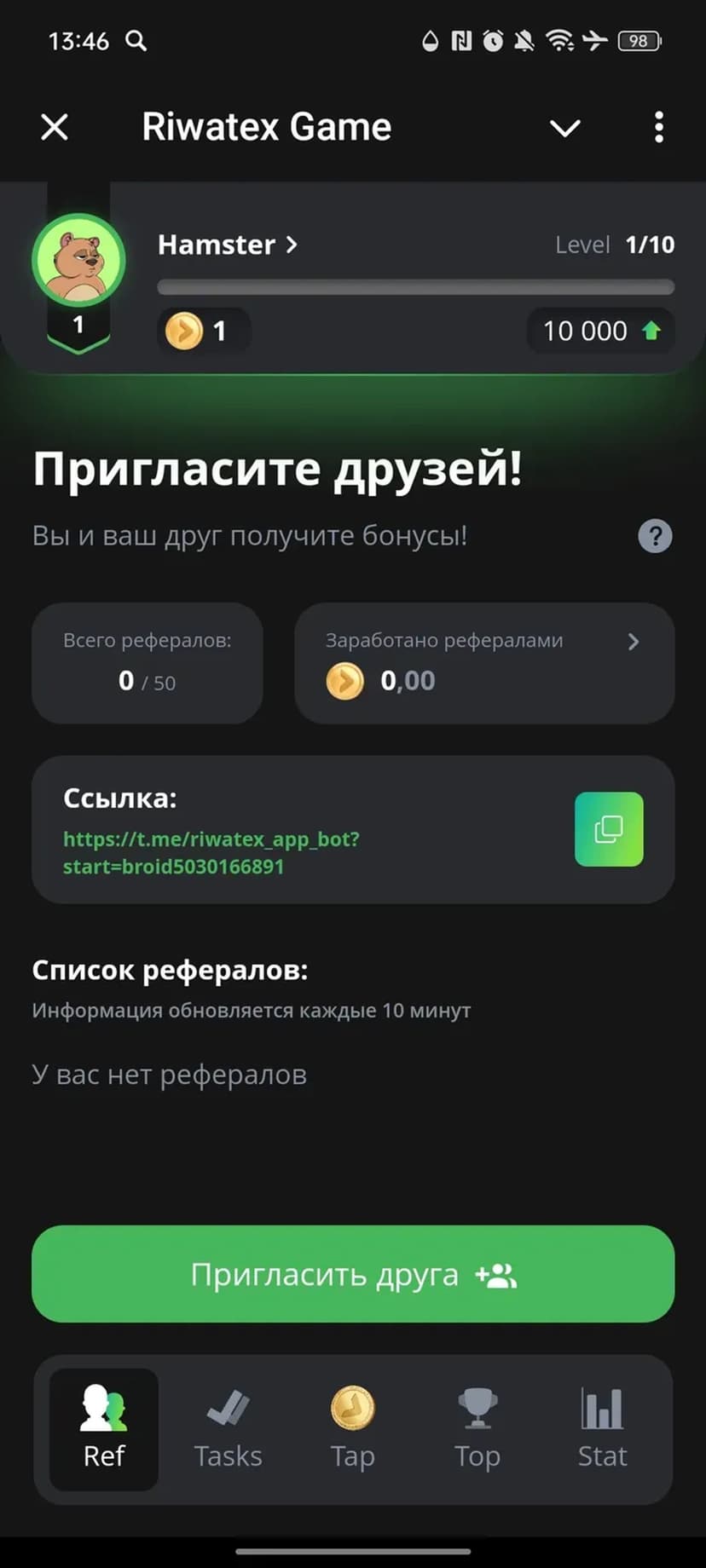Open the Заработано рефералами card
This screenshot has height=1568, width=706.
click(483, 663)
